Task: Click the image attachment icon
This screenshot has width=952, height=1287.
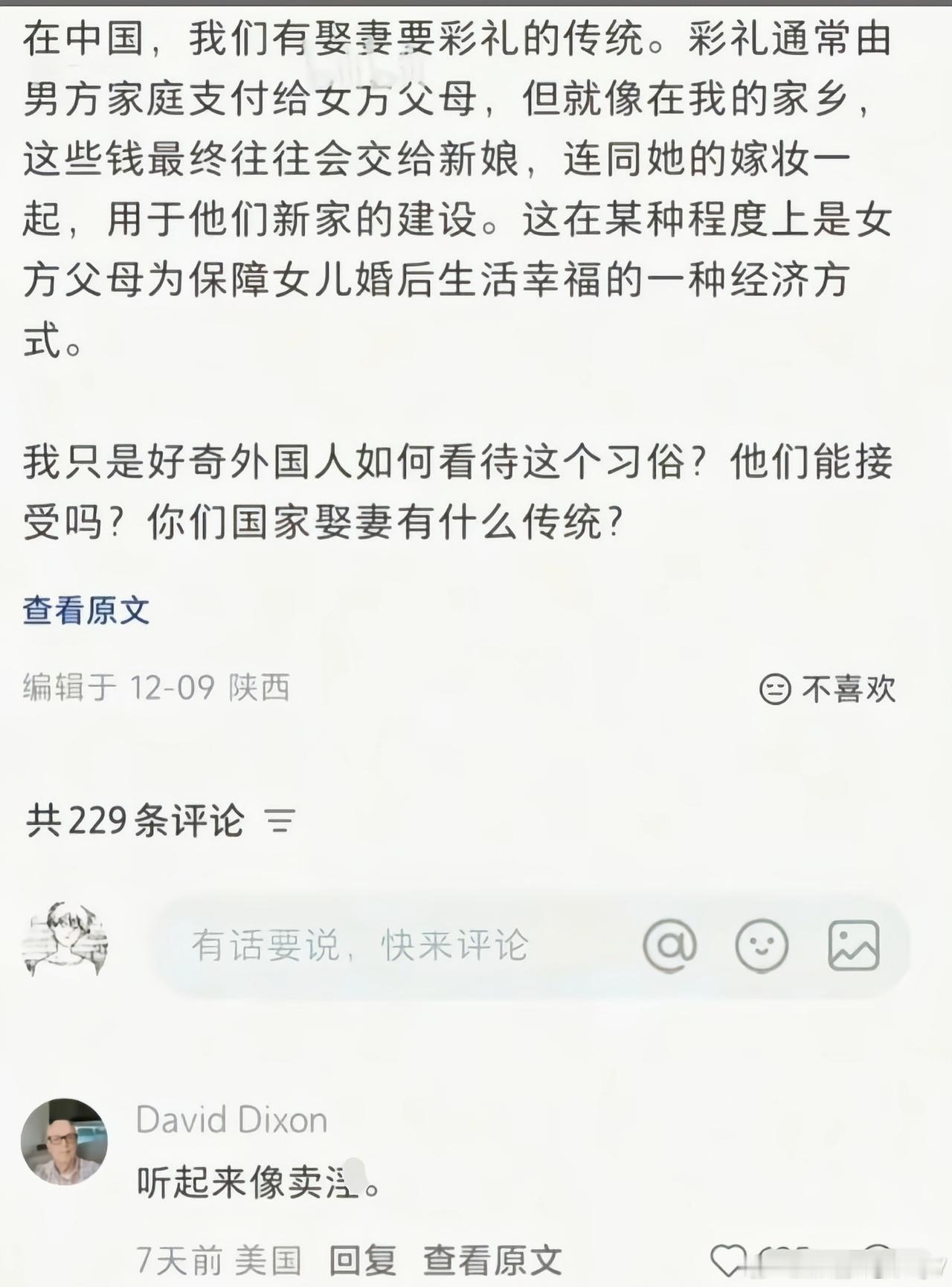Action: (852, 945)
